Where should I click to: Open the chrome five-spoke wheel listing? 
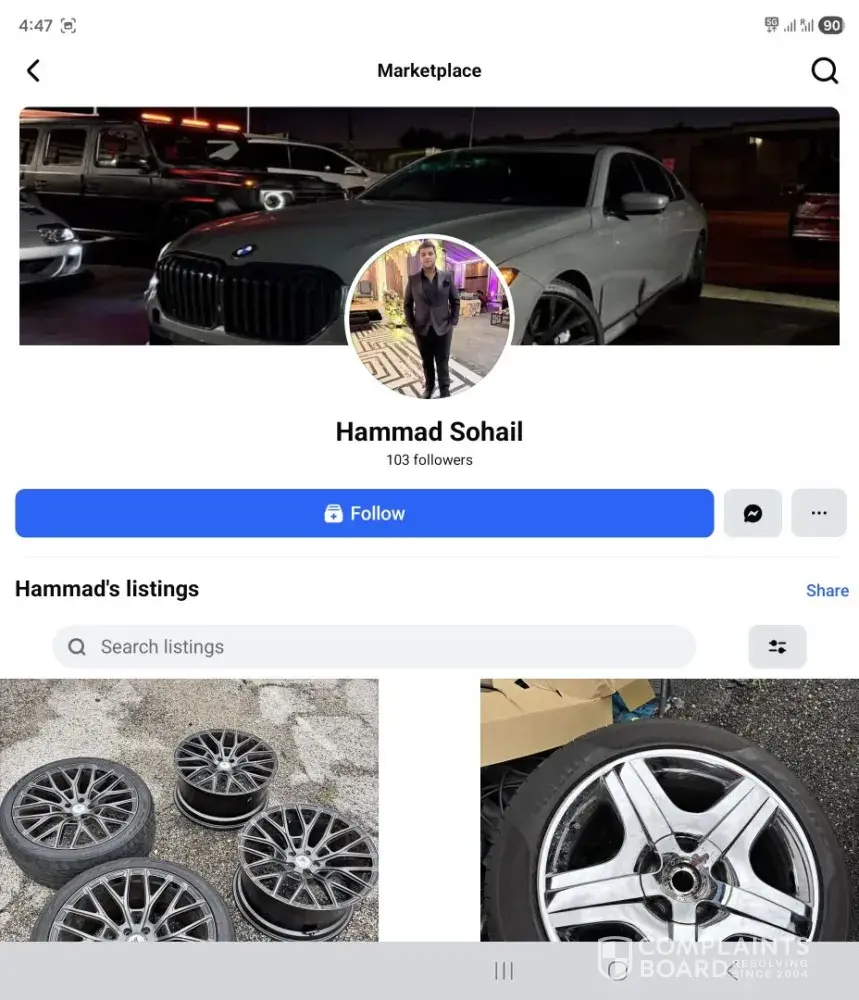pos(669,810)
